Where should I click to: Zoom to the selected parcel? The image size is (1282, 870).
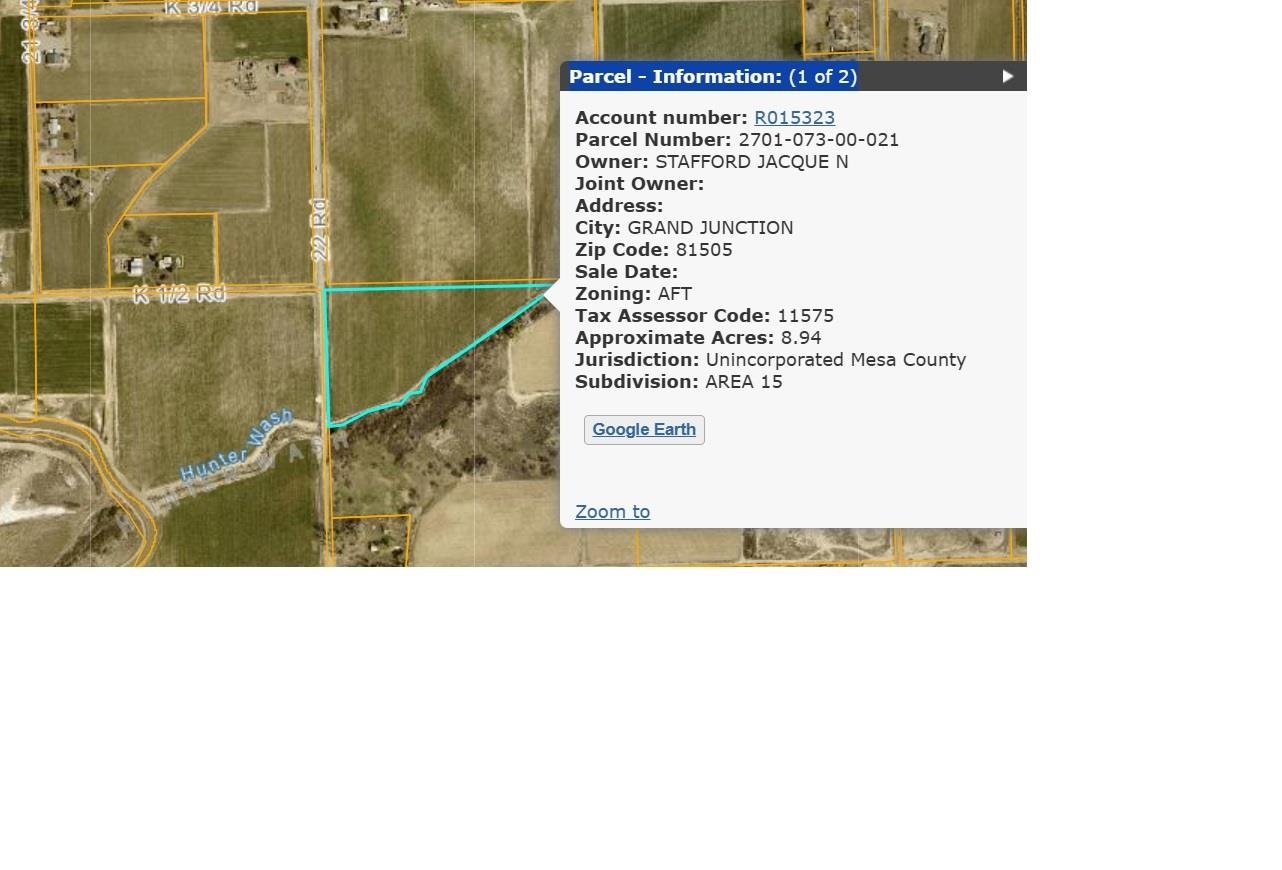(612, 512)
